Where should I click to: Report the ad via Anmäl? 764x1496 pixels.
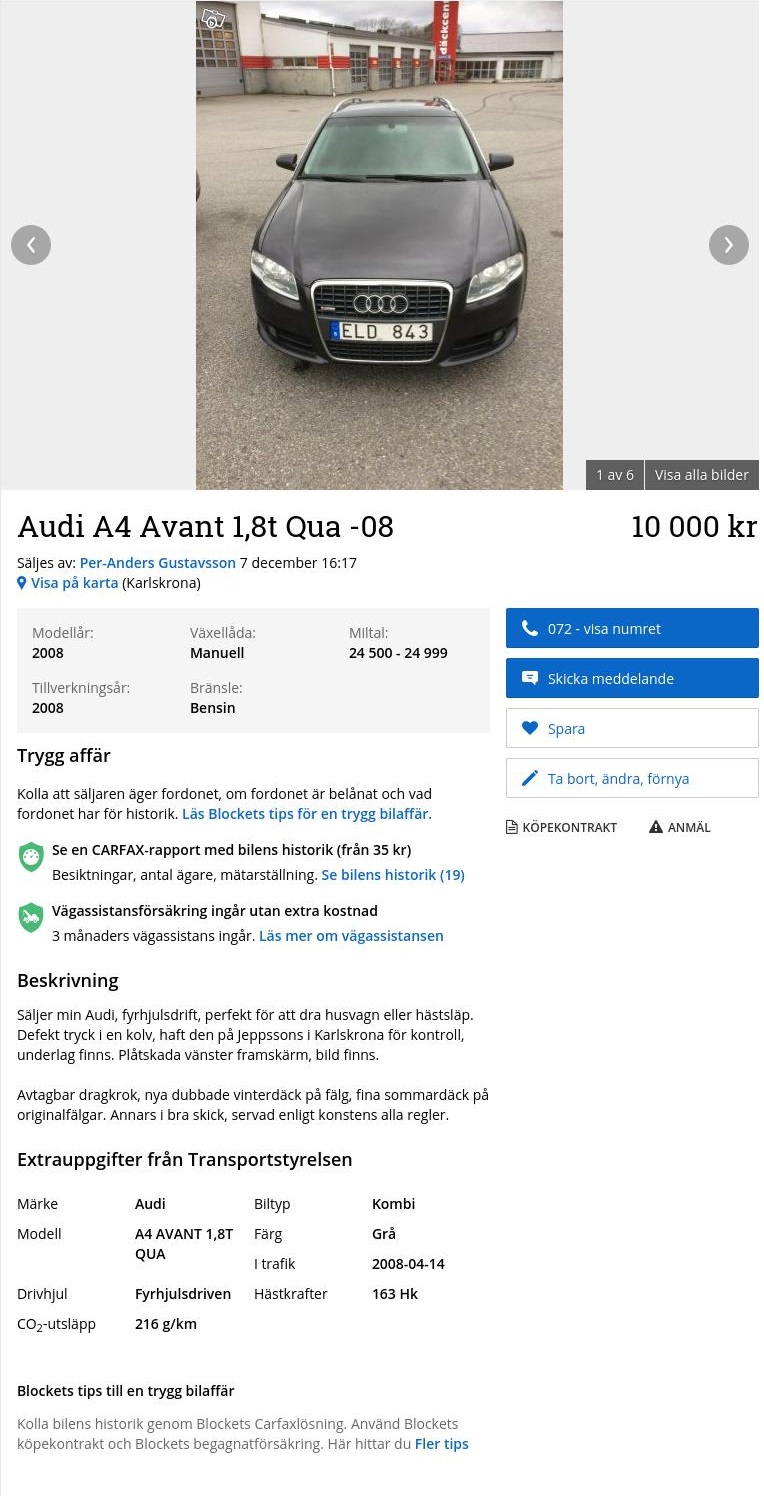tap(680, 828)
